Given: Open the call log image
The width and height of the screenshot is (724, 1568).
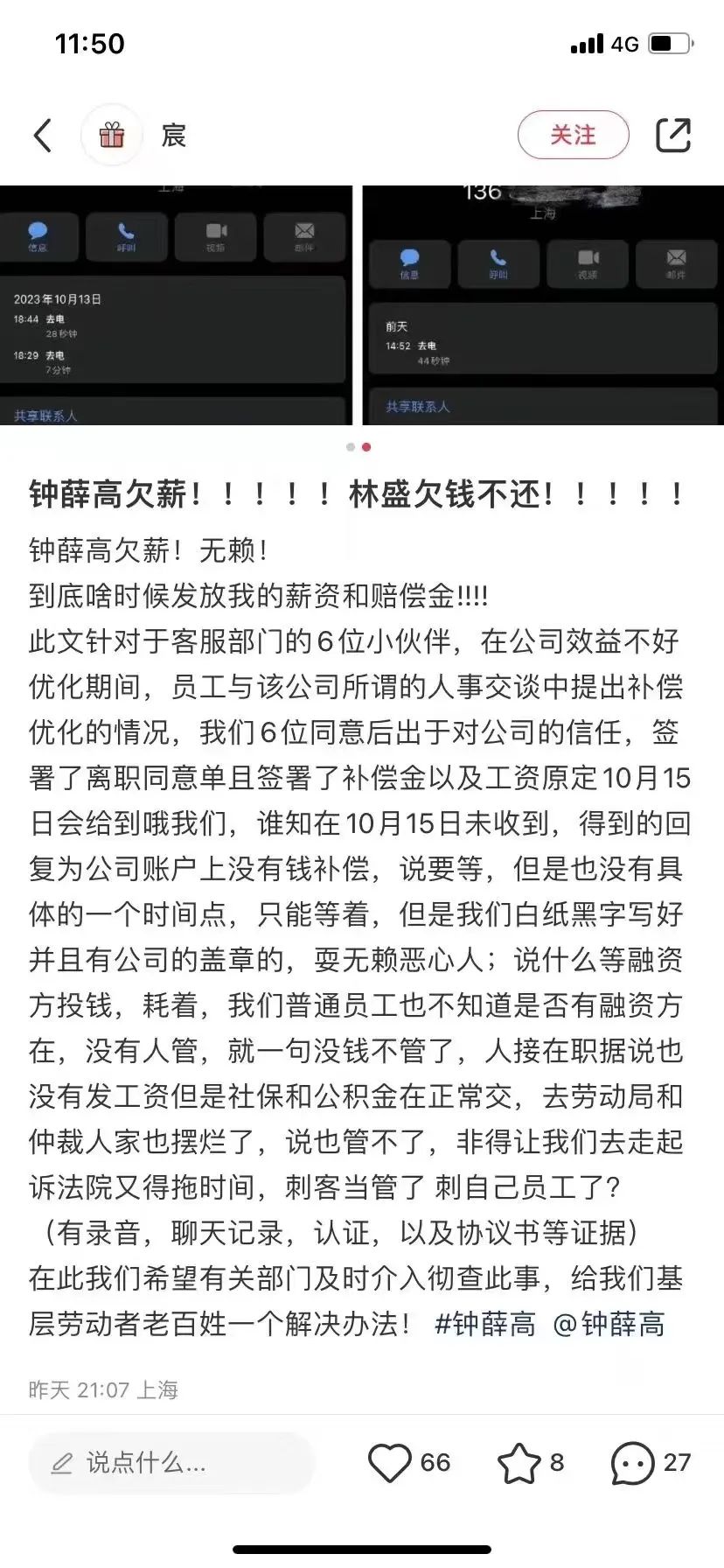Looking at the screenshot, I should (362, 305).
